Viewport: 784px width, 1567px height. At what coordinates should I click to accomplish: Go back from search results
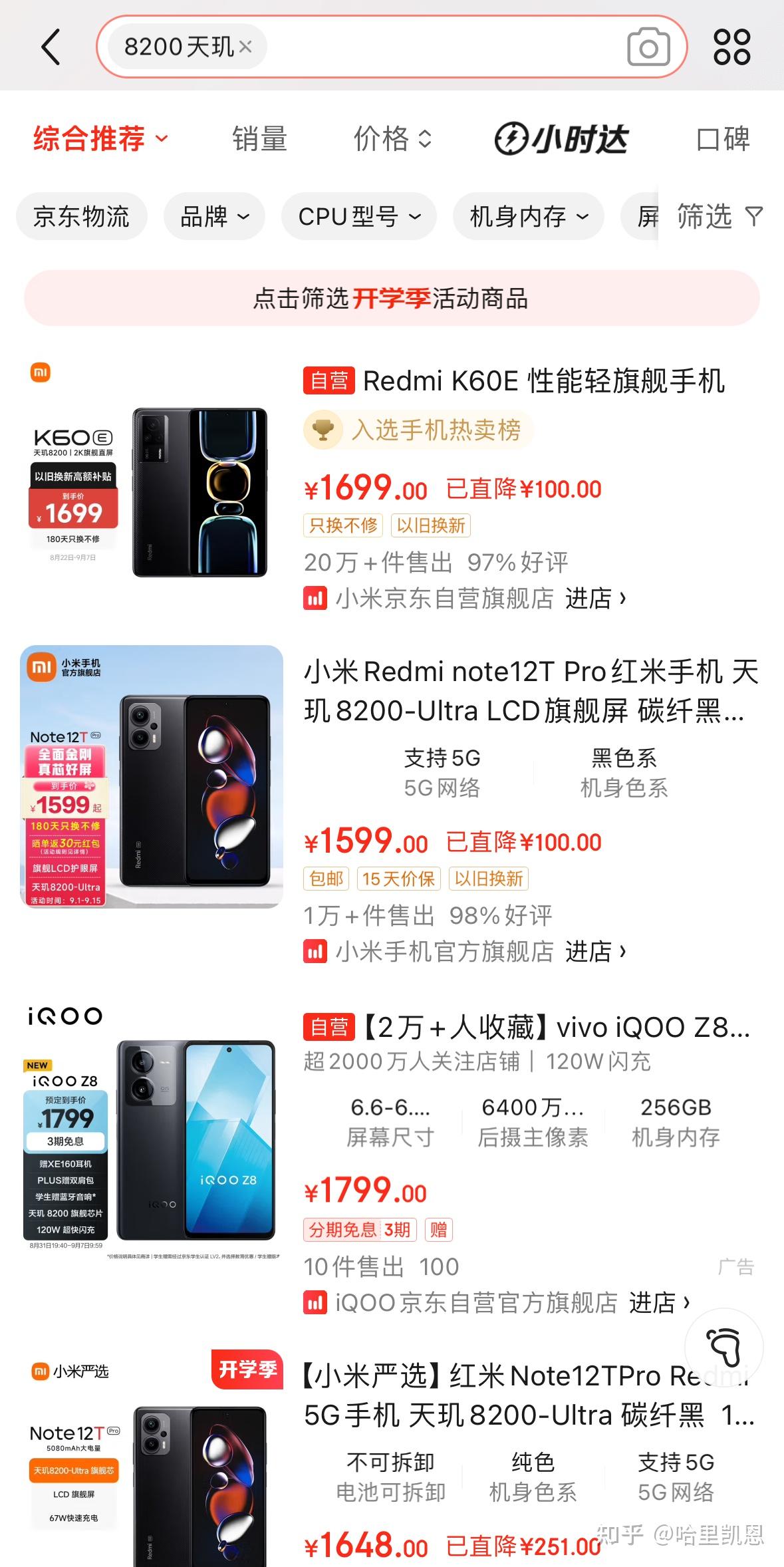point(51,47)
